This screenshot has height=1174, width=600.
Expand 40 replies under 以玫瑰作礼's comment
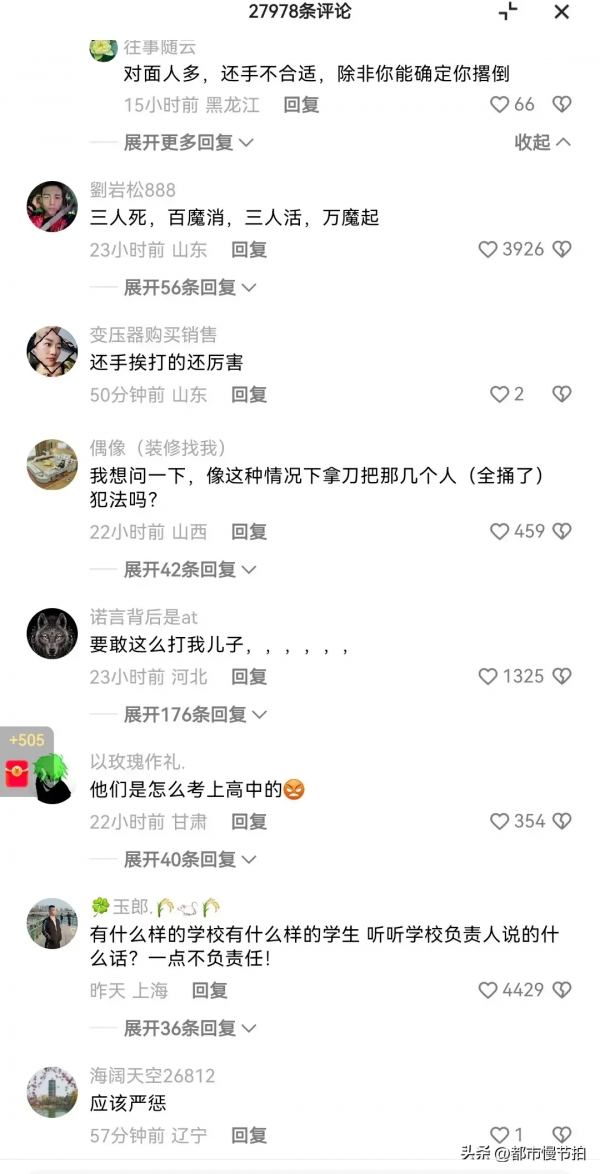[x=190, y=859]
